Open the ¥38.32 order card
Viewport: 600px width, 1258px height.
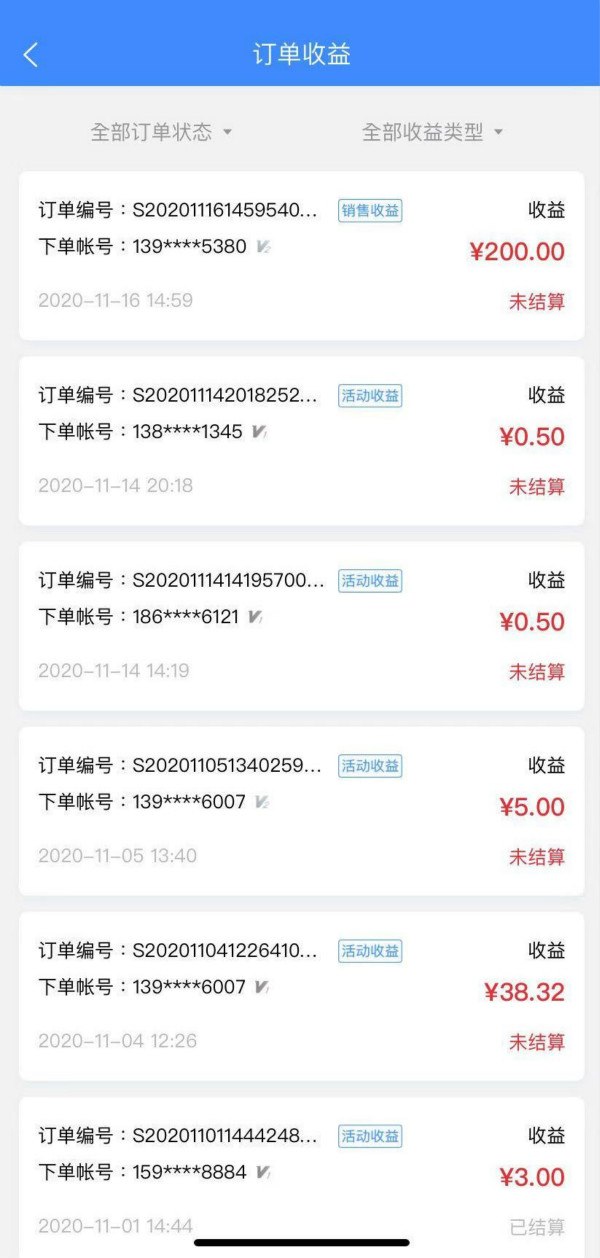click(x=301, y=996)
